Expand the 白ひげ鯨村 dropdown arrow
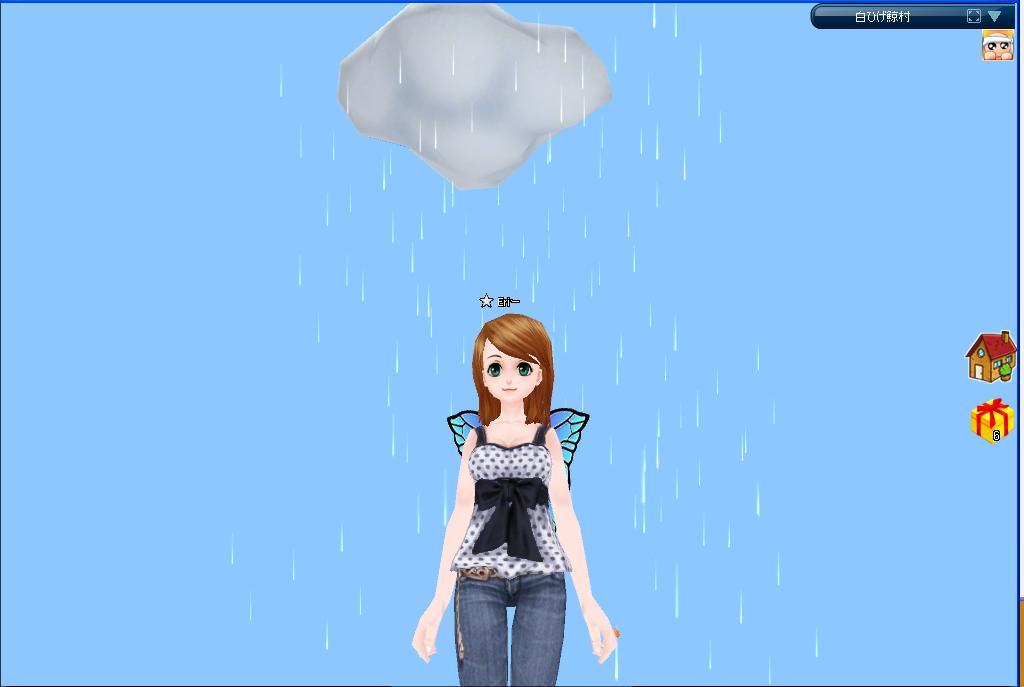This screenshot has height=687, width=1024. (994, 16)
